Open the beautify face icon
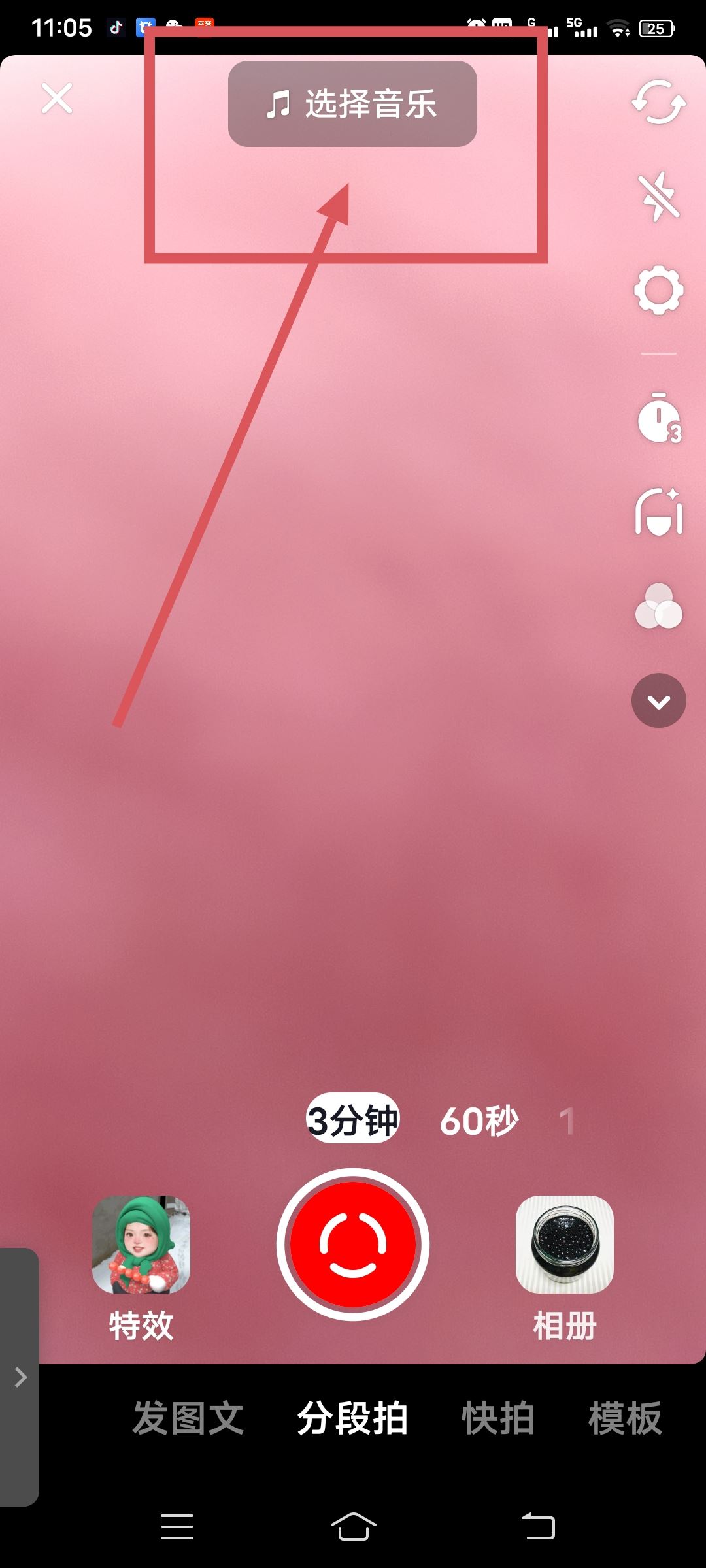 pyautogui.click(x=658, y=513)
